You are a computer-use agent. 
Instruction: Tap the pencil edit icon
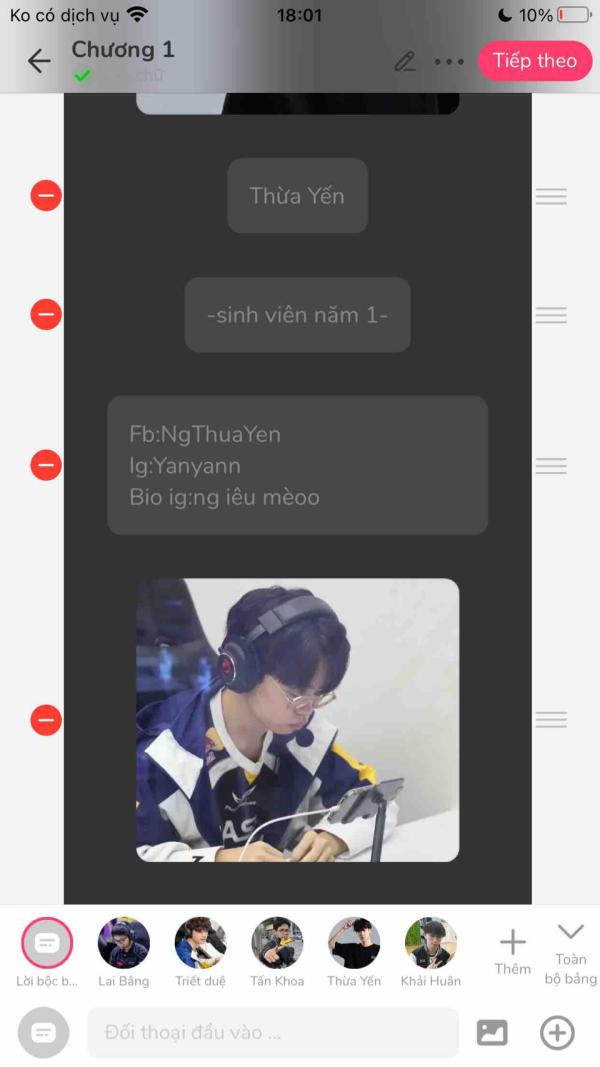tap(405, 61)
